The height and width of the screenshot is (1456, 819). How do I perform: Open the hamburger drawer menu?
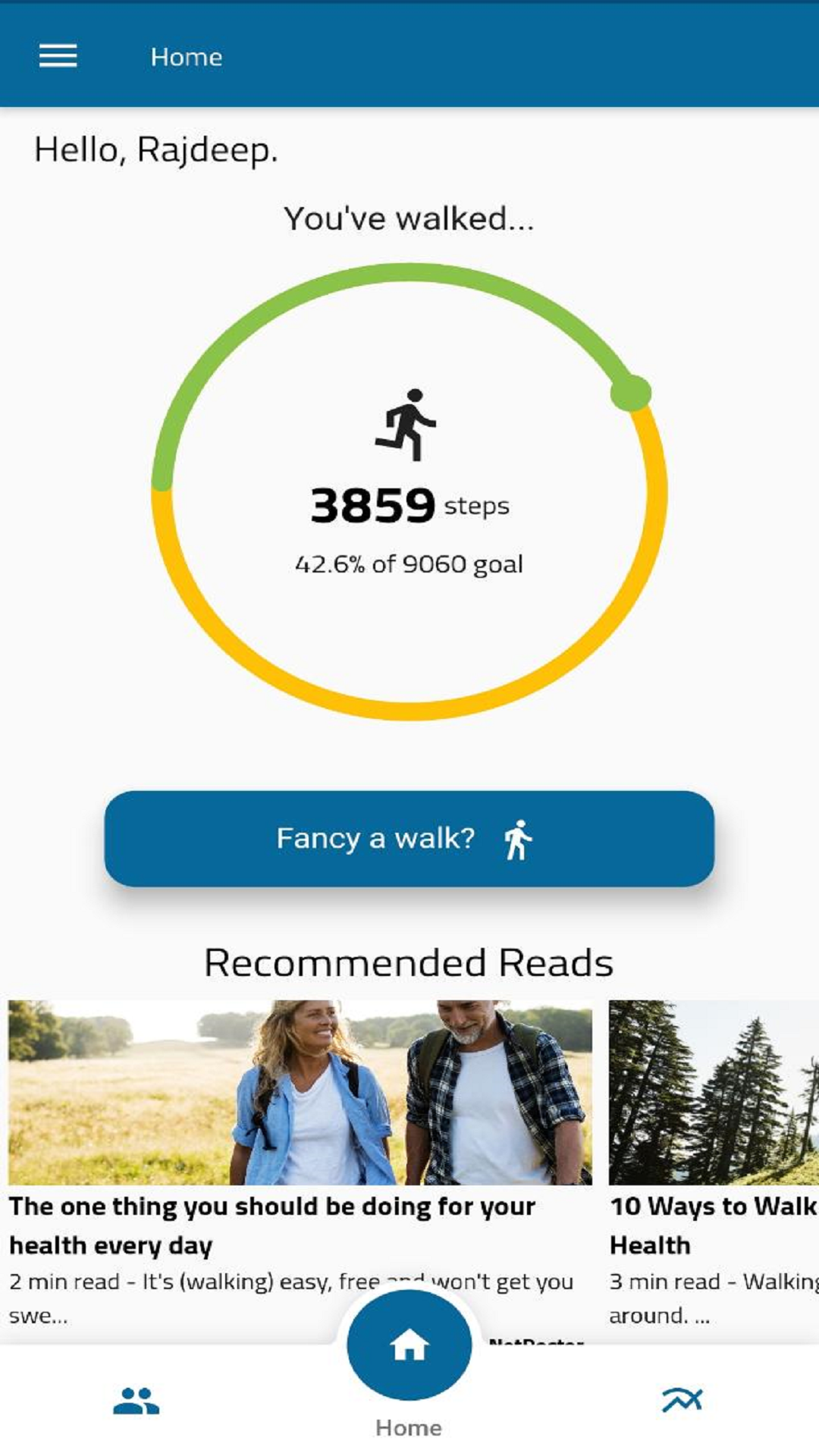click(x=58, y=56)
